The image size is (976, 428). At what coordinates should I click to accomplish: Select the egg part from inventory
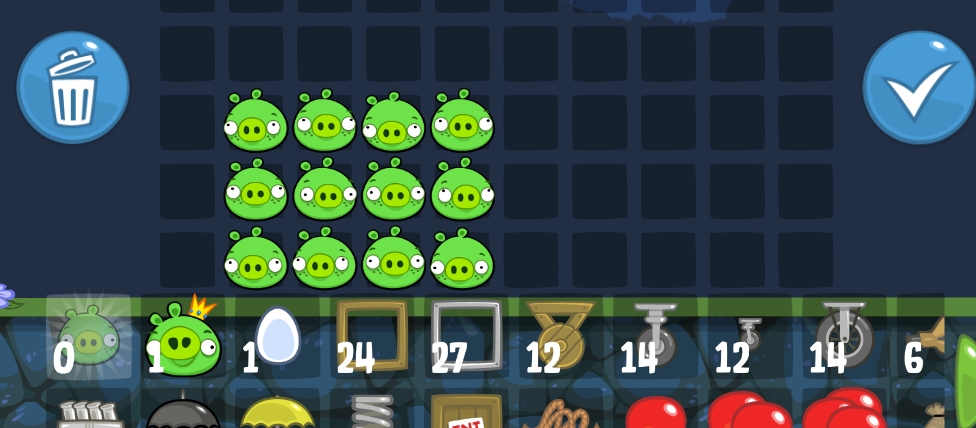tap(277, 337)
